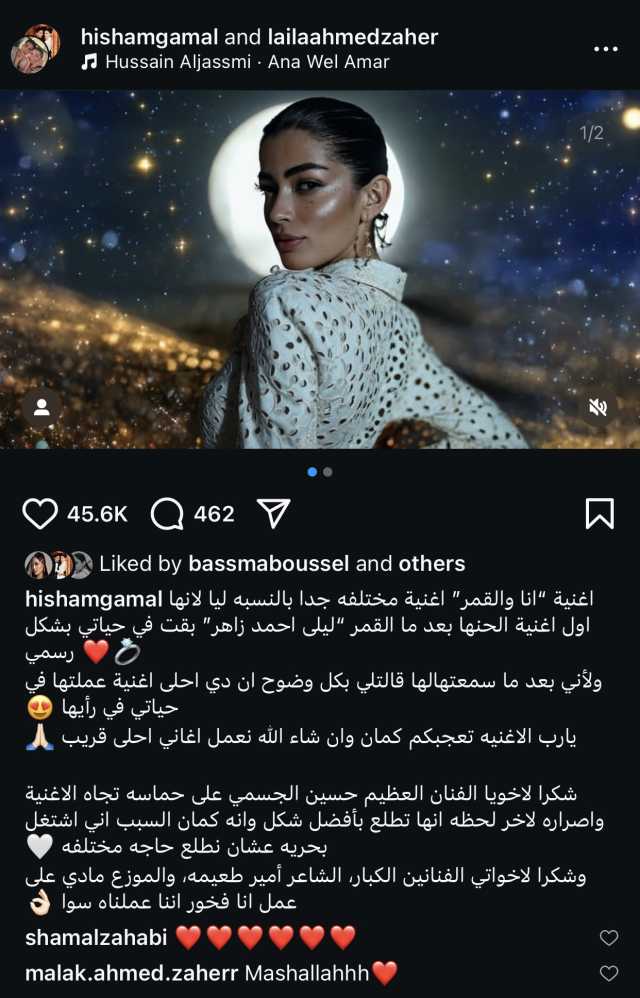Tap the carousel page indicator dots
Viewport: 640px width, 998px height.
320,472
